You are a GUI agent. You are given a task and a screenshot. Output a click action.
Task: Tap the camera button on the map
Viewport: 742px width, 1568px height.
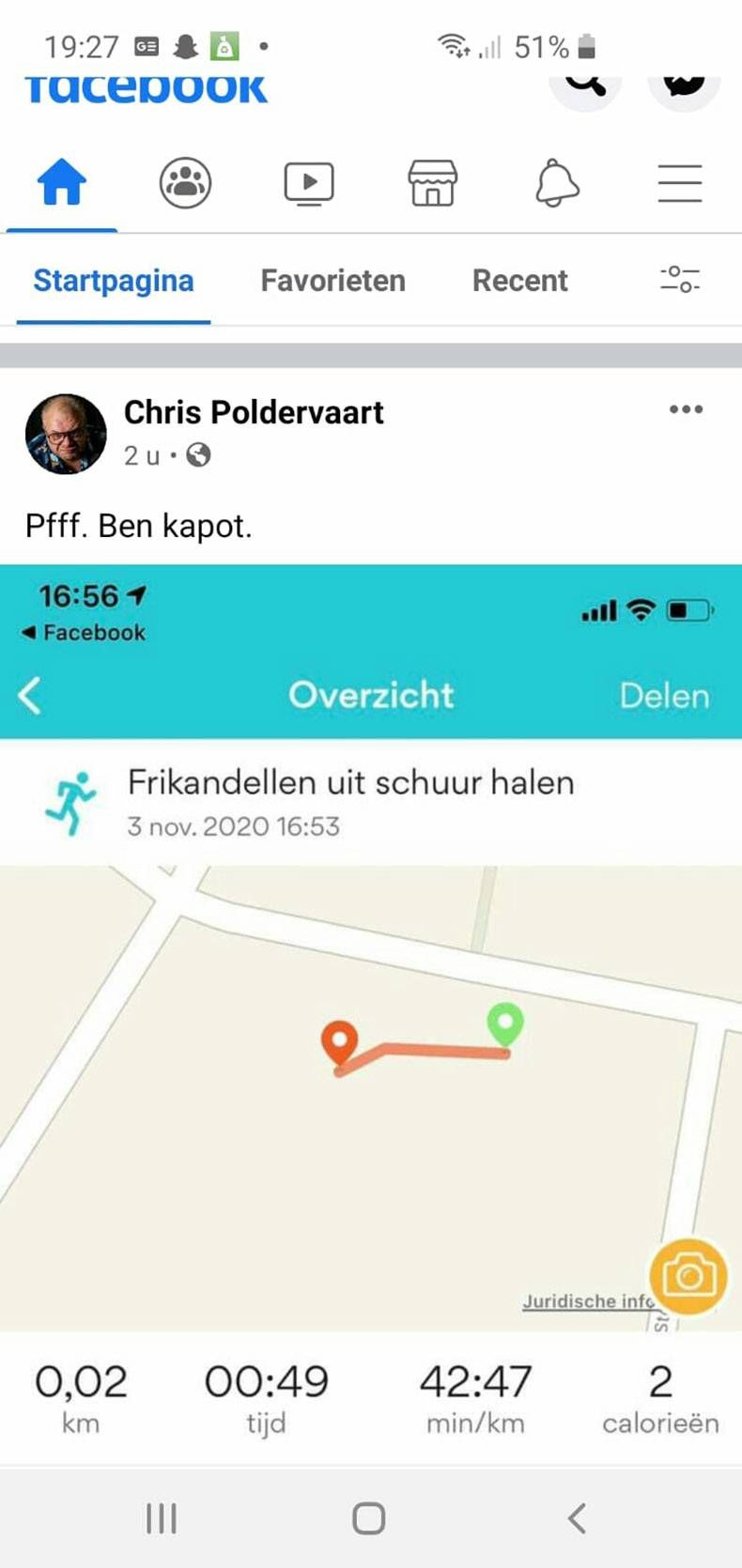[x=690, y=1274]
